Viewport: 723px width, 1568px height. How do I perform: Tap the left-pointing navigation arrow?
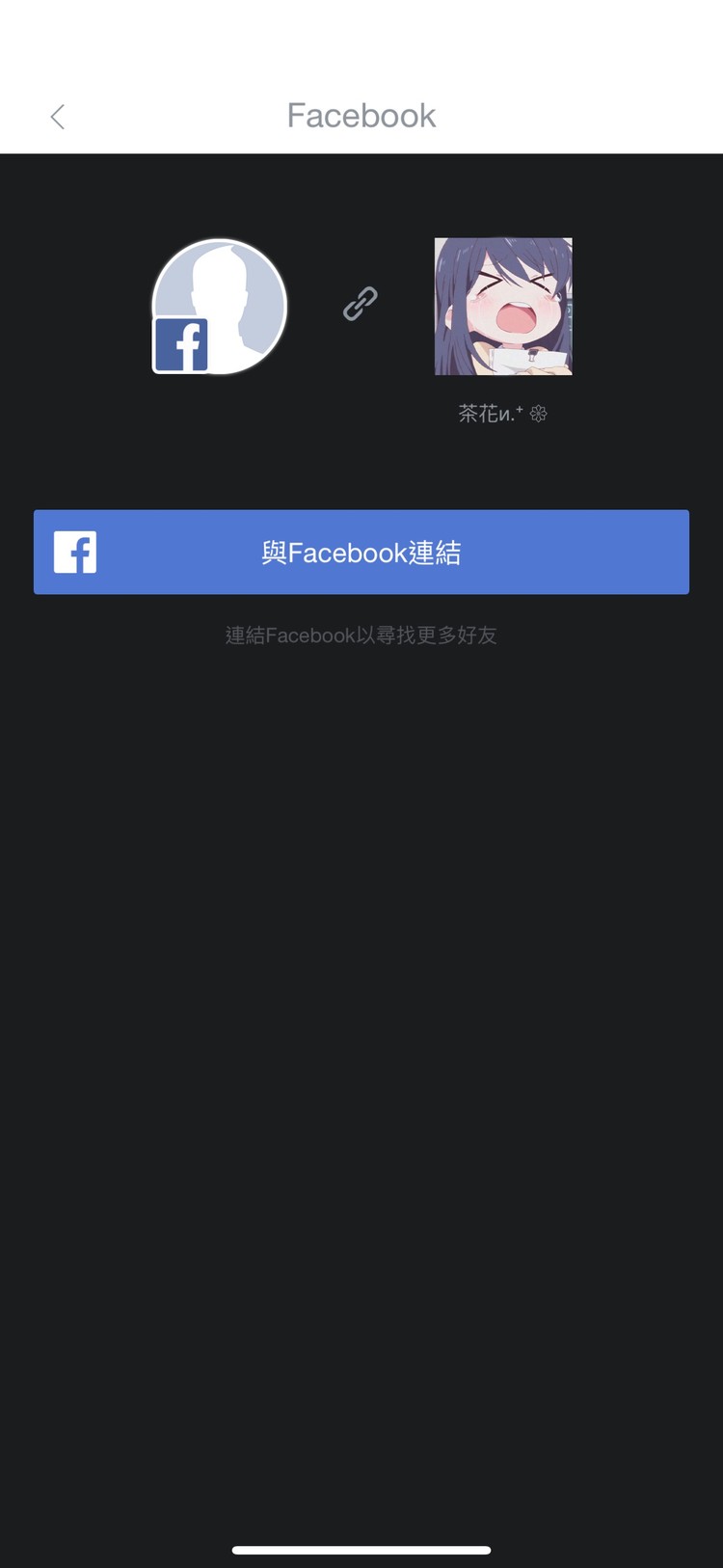(x=57, y=116)
